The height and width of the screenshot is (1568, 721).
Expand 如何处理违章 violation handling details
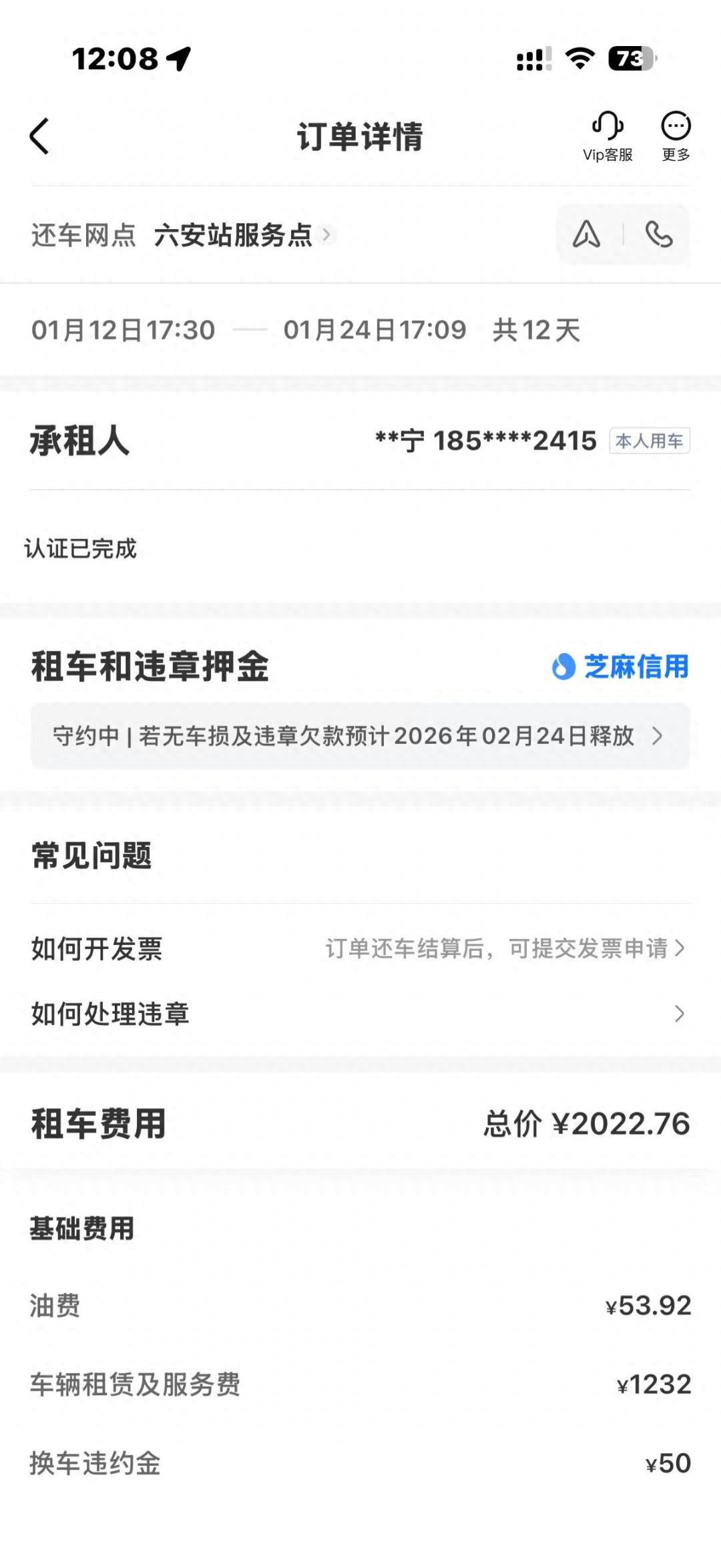[x=360, y=1016]
